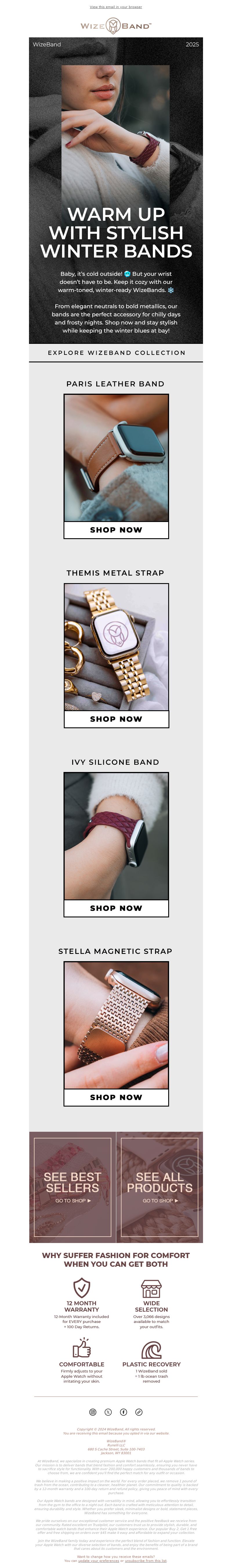The width and height of the screenshot is (232, 1568).
Task: Tap Explore WizeBand Collection banner
Action: [116, 353]
